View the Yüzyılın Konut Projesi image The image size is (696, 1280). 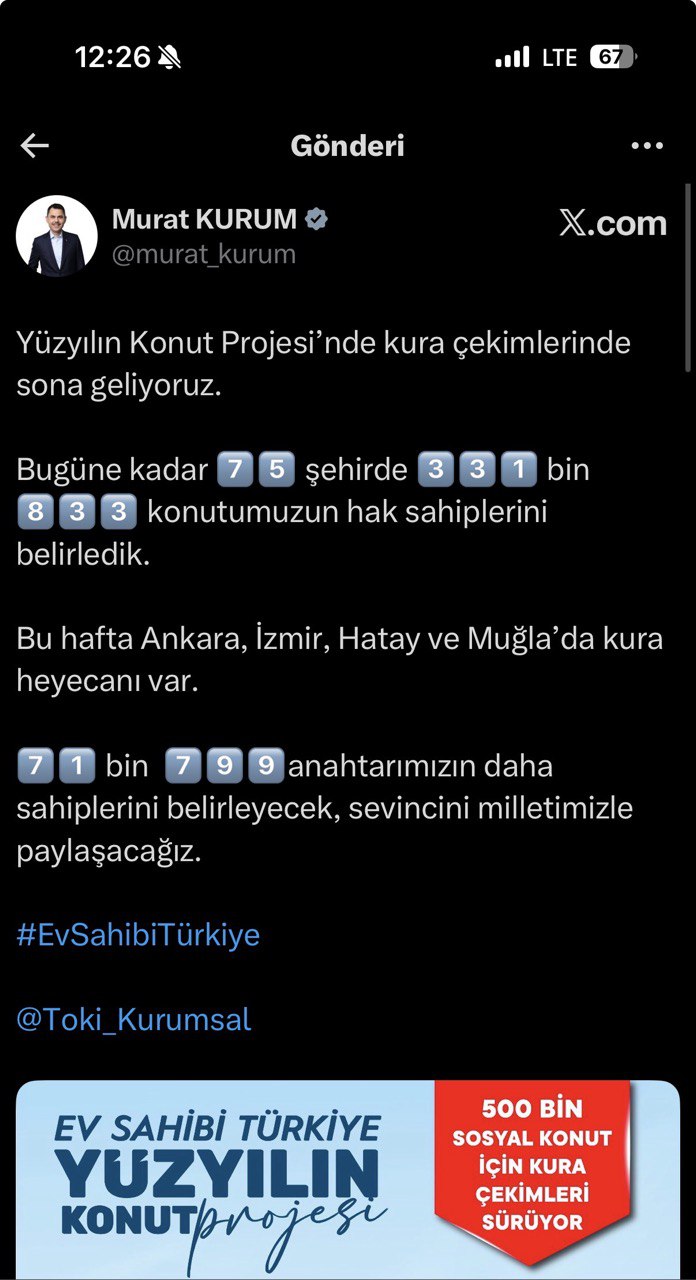click(347, 1180)
